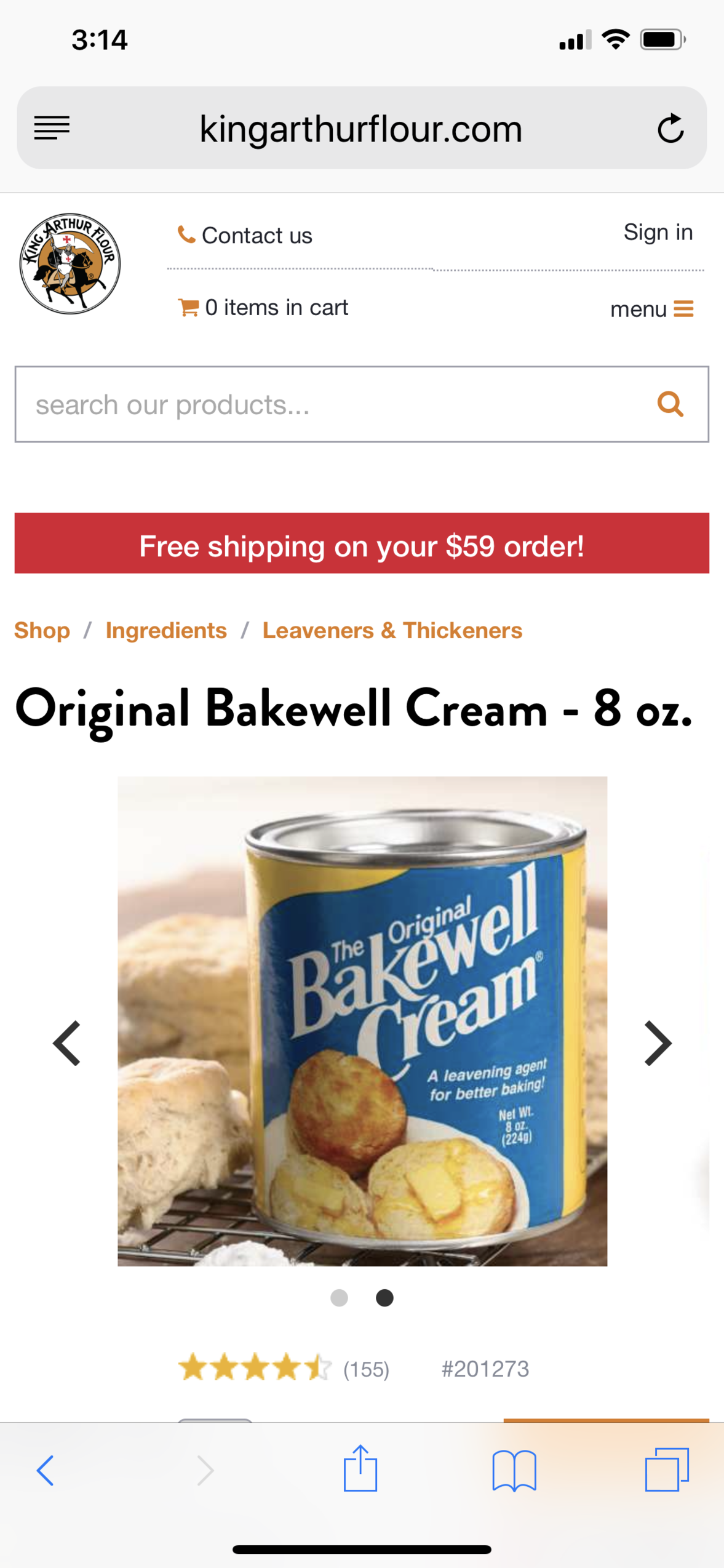Viewport: 724px width, 1568px height.
Task: View the 0 items in cart
Action: (263, 307)
